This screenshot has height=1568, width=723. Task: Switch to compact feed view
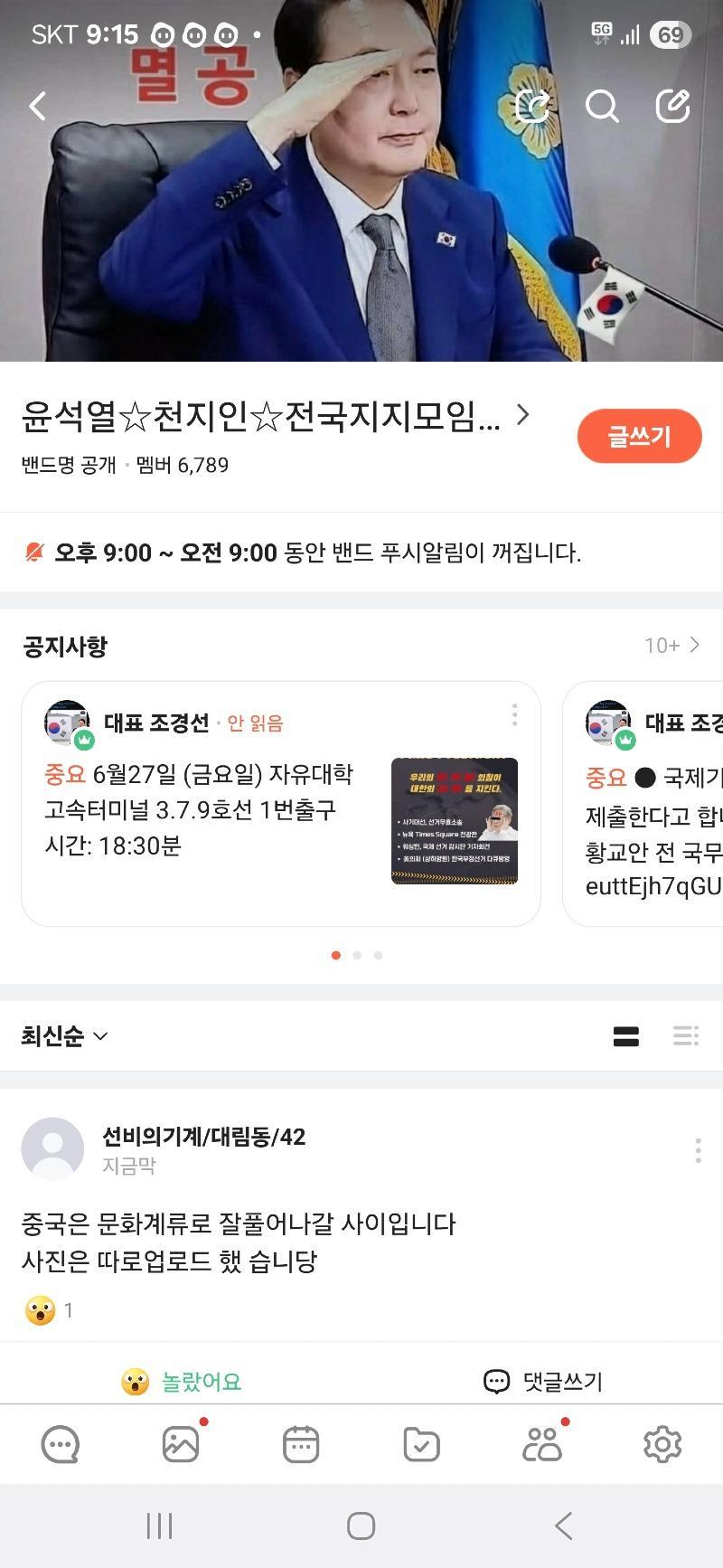[685, 1036]
